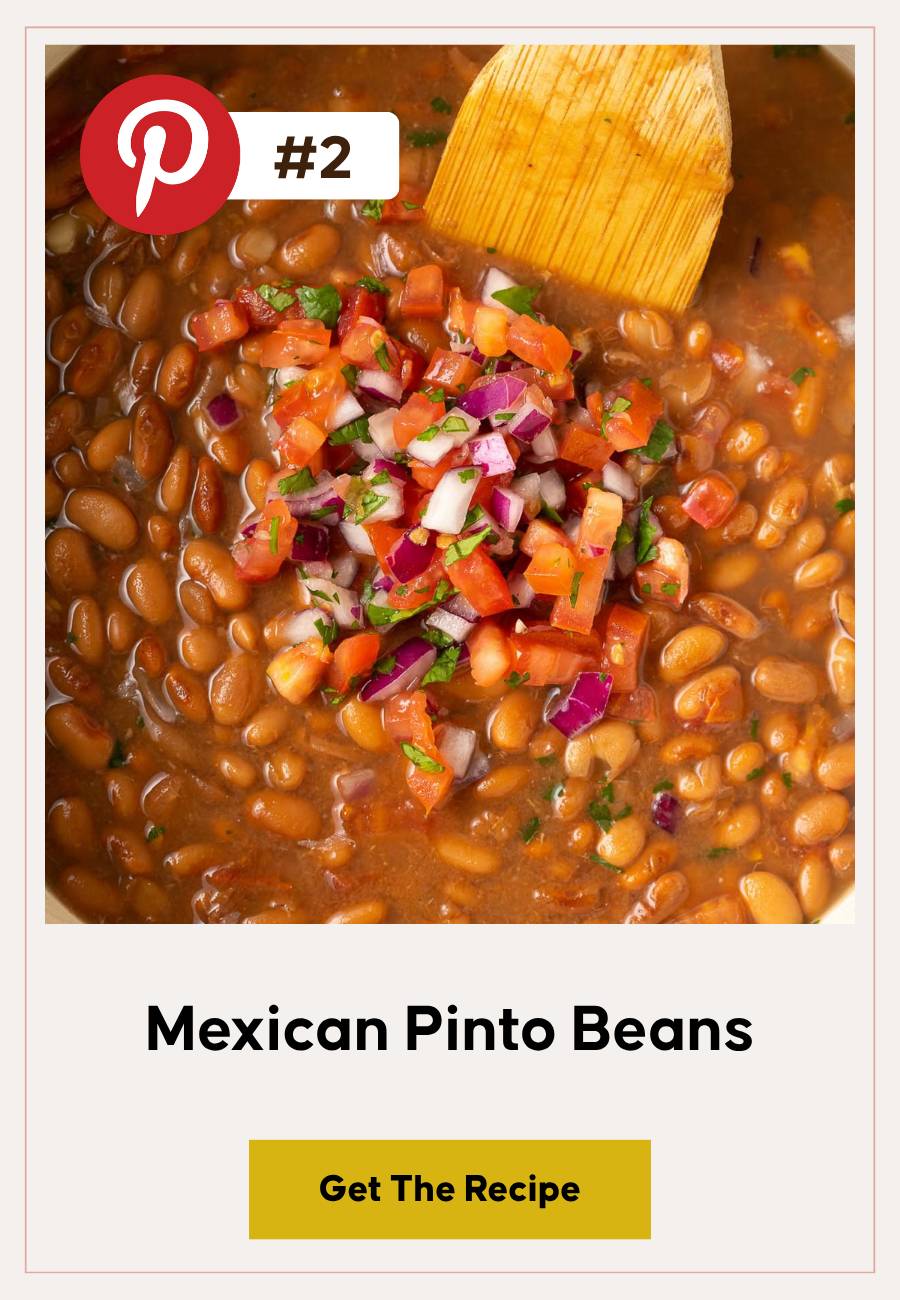Click the wooden spatula in the image
This screenshot has width=900, height=1300.
pyautogui.click(x=590, y=150)
